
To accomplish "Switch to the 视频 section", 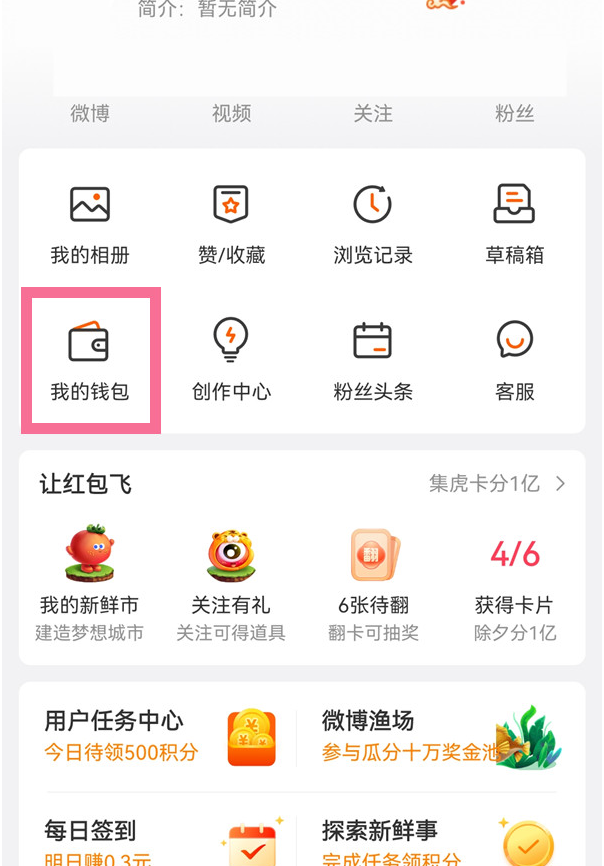I will 231,113.
